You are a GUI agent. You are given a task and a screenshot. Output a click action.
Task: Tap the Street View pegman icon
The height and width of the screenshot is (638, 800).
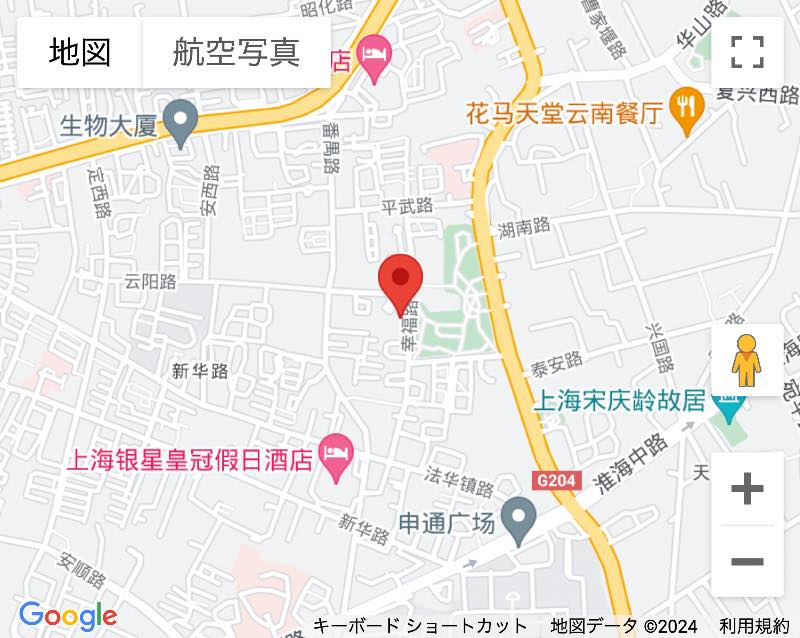point(747,360)
